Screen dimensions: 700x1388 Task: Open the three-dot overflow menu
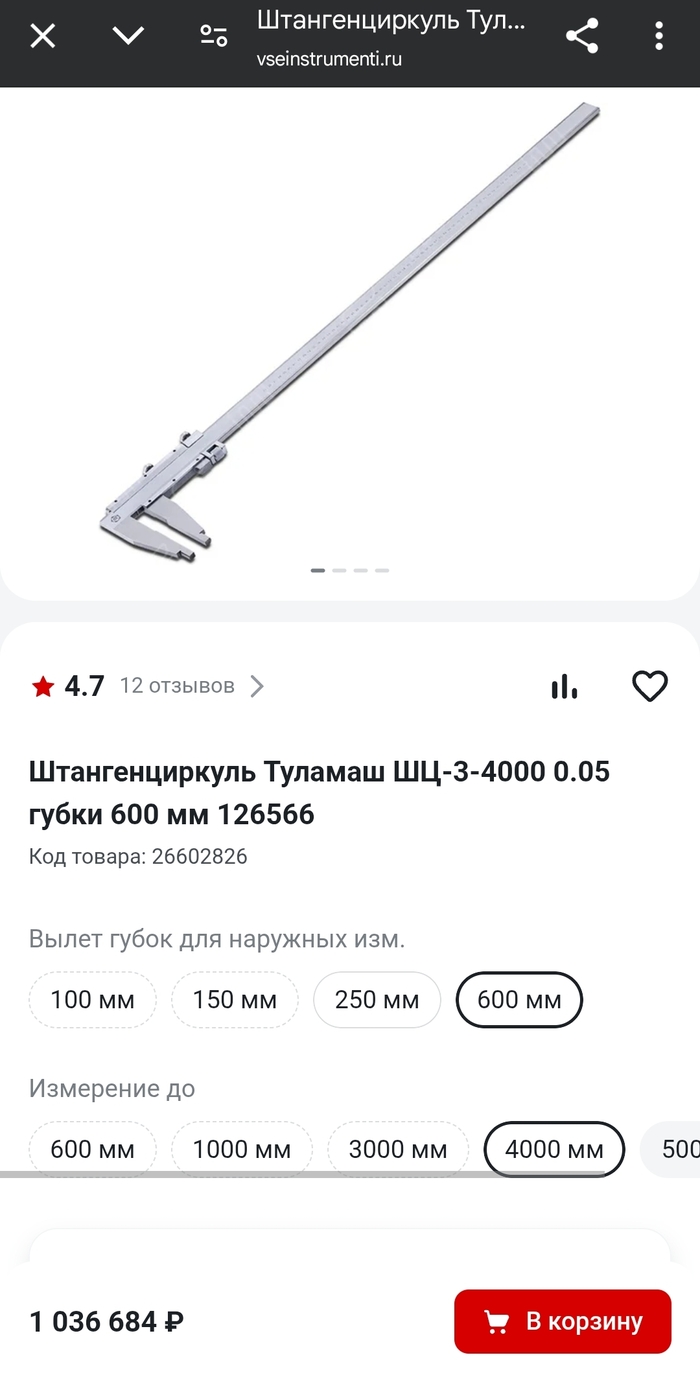point(658,37)
